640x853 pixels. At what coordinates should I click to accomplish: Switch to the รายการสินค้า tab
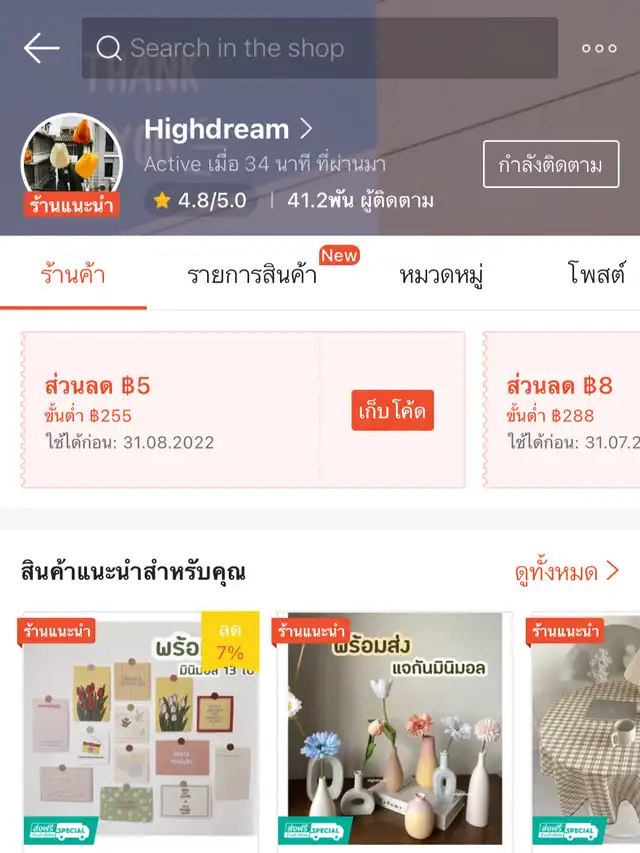click(252, 275)
